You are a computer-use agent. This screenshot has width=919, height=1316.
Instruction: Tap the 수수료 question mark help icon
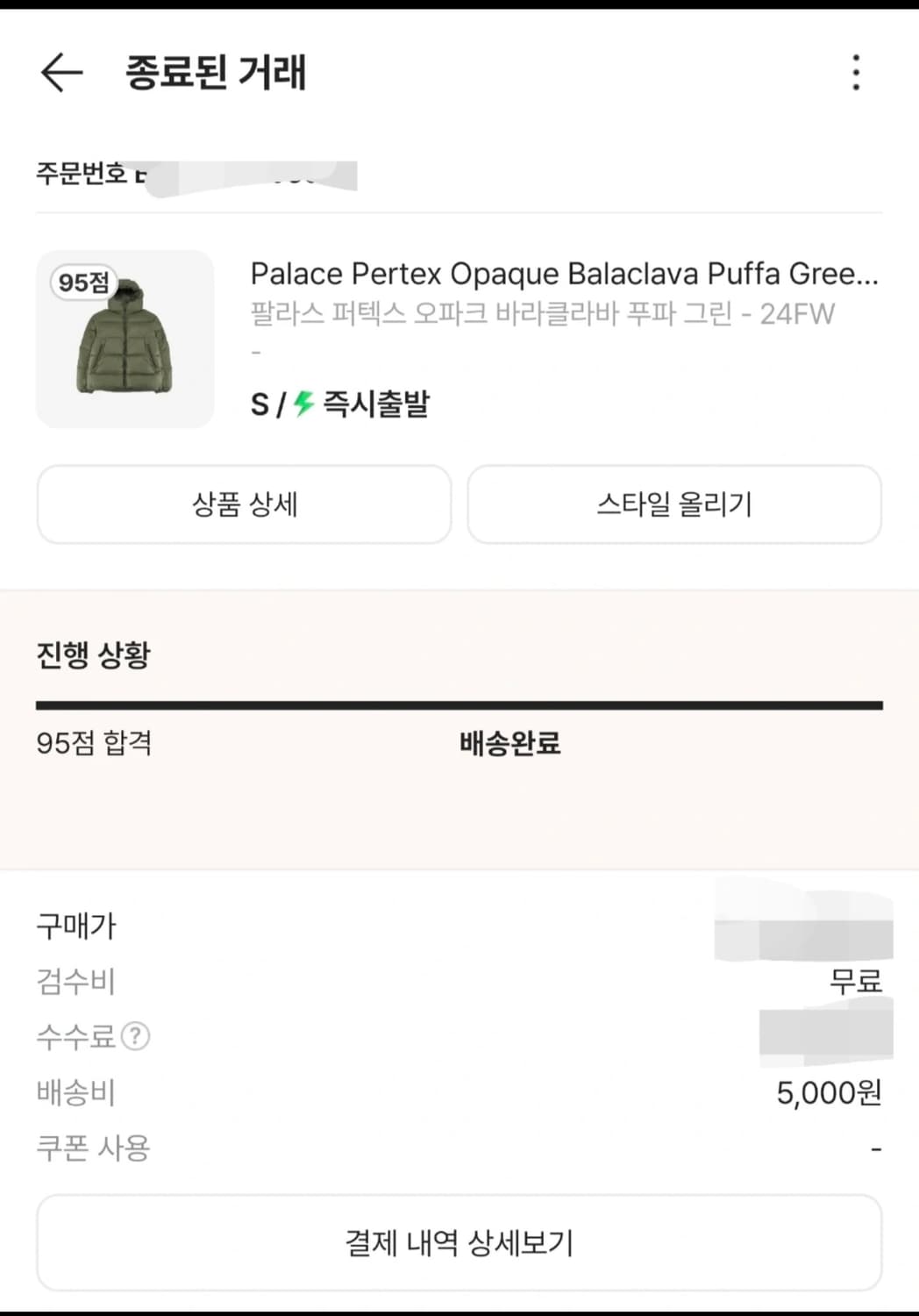(133, 1037)
